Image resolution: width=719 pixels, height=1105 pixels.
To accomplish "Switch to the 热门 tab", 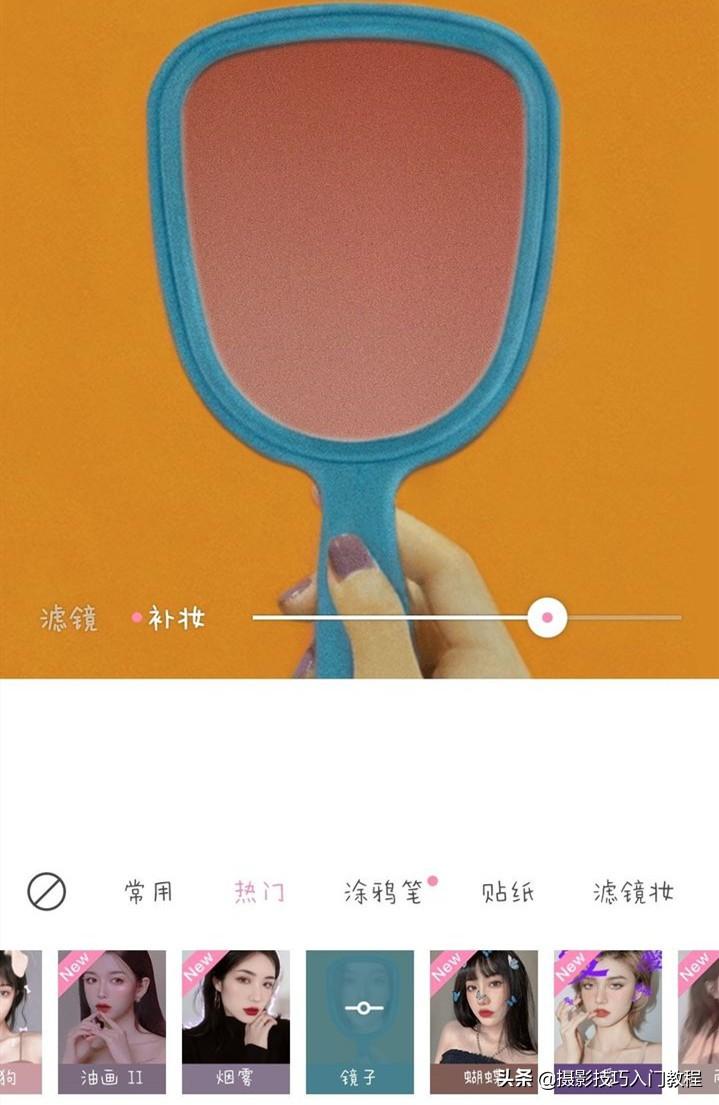I will [258, 891].
